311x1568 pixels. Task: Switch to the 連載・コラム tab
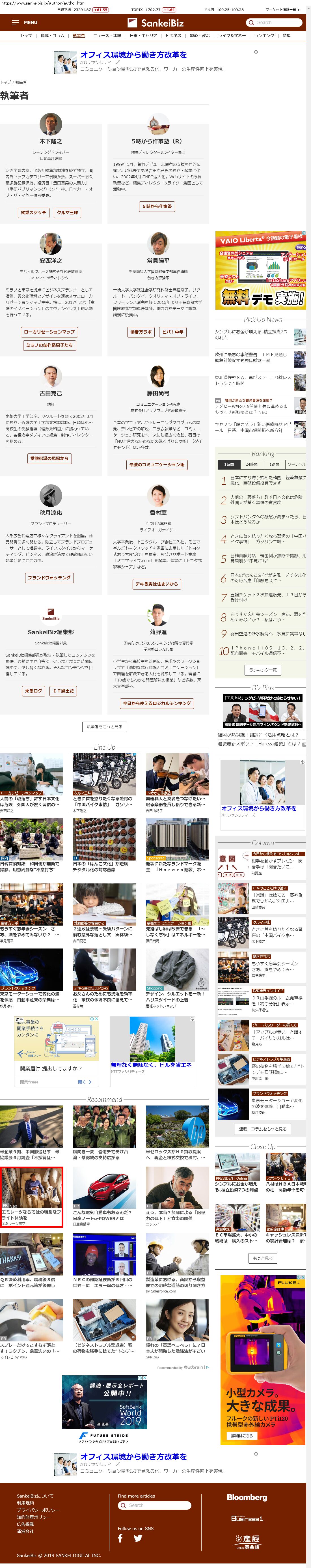pyautogui.click(x=52, y=36)
